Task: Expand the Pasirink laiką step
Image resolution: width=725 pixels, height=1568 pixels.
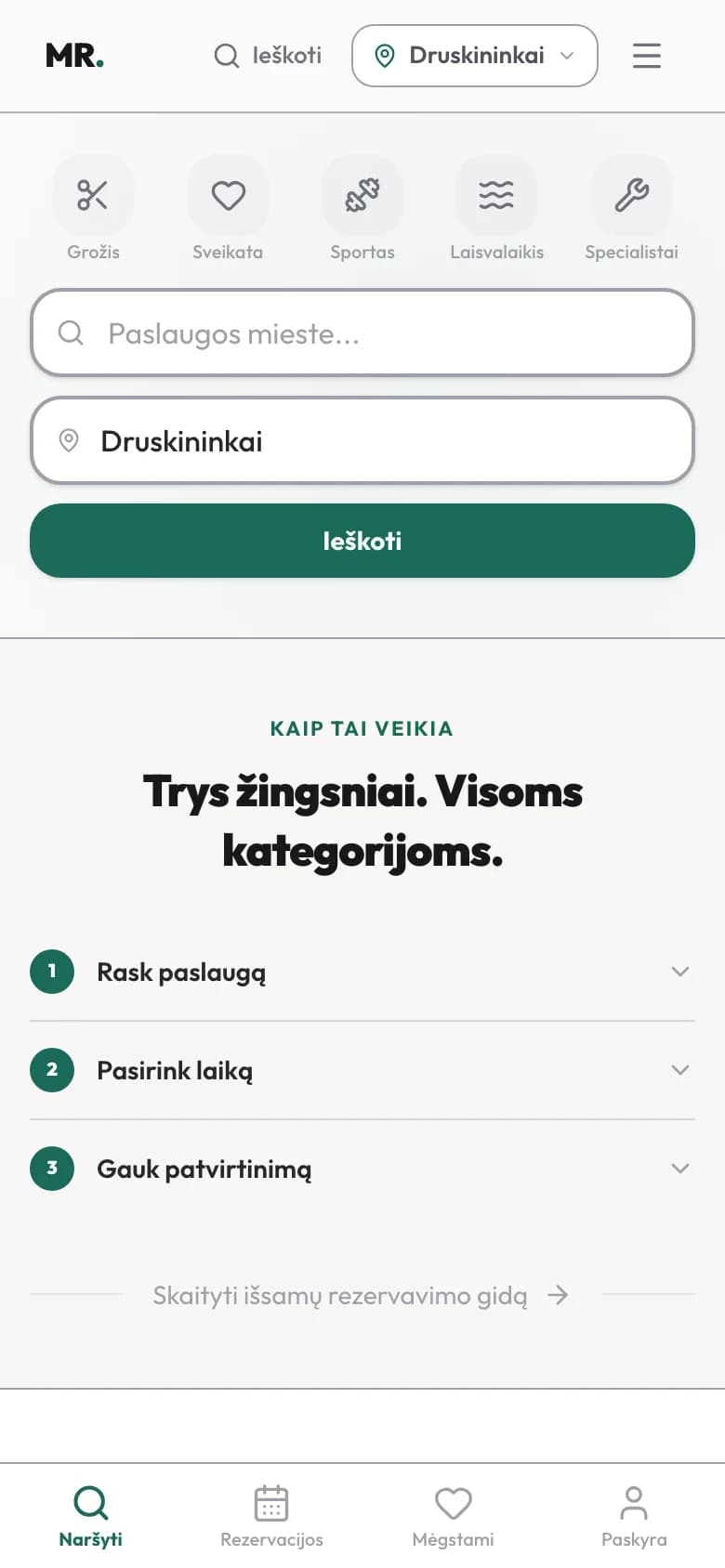Action: click(362, 1070)
